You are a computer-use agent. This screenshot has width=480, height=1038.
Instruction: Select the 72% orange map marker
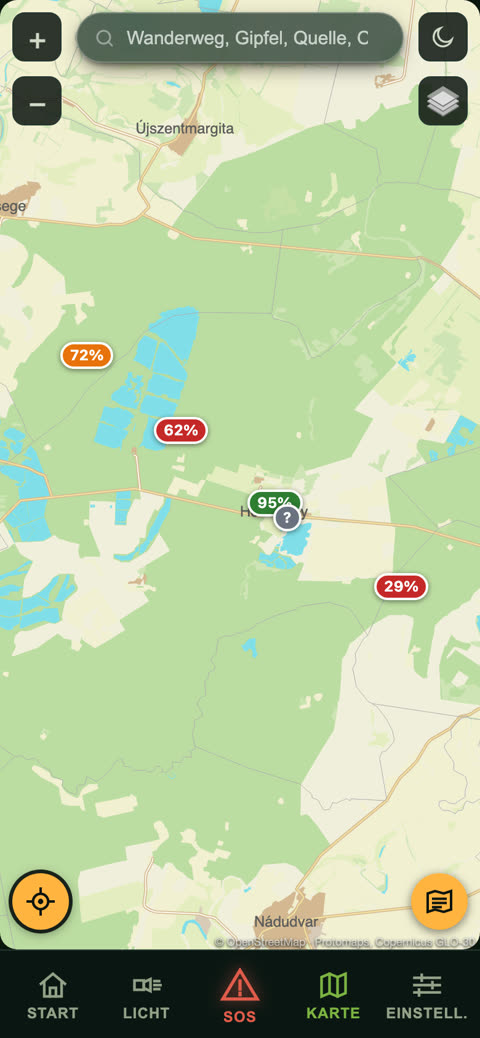point(87,355)
